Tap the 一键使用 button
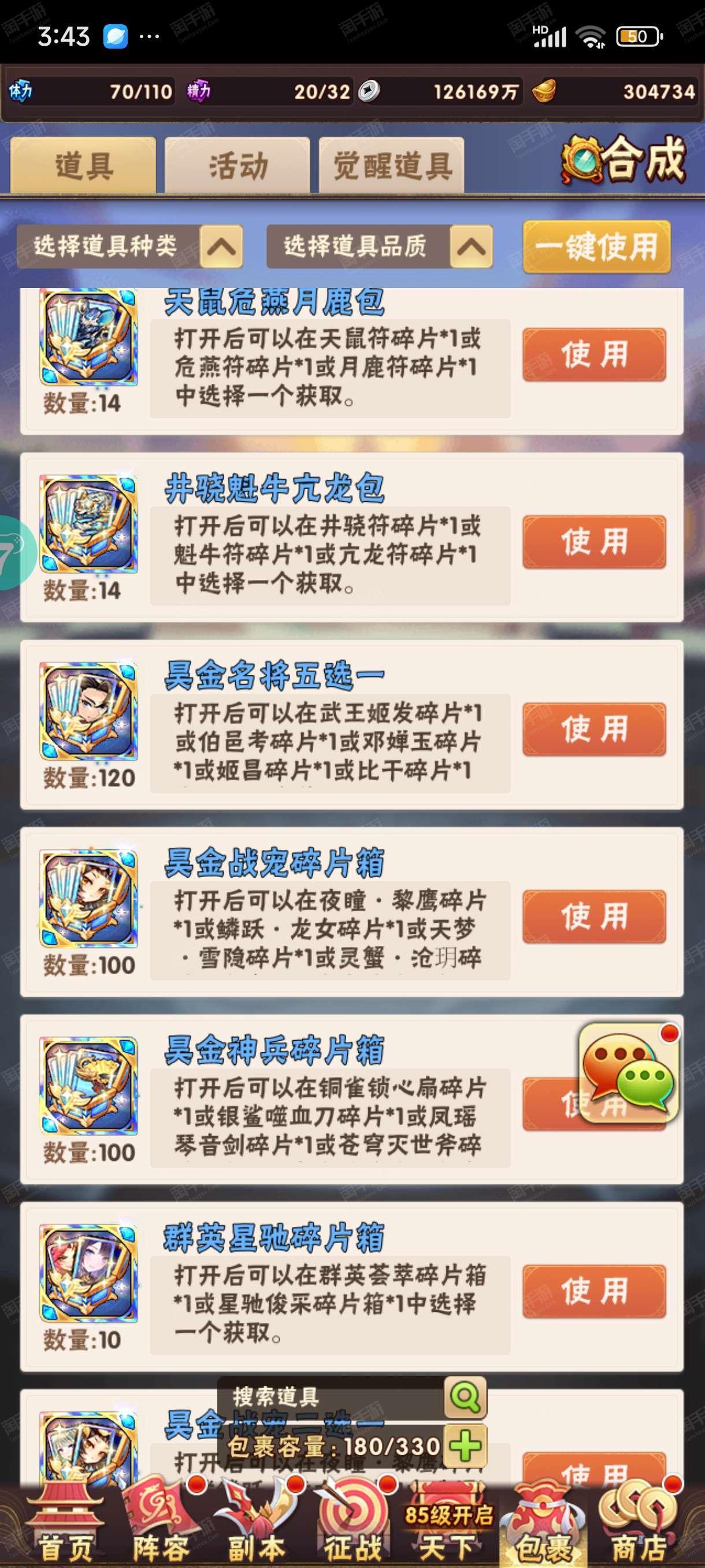This screenshot has width=705, height=1568. click(597, 246)
